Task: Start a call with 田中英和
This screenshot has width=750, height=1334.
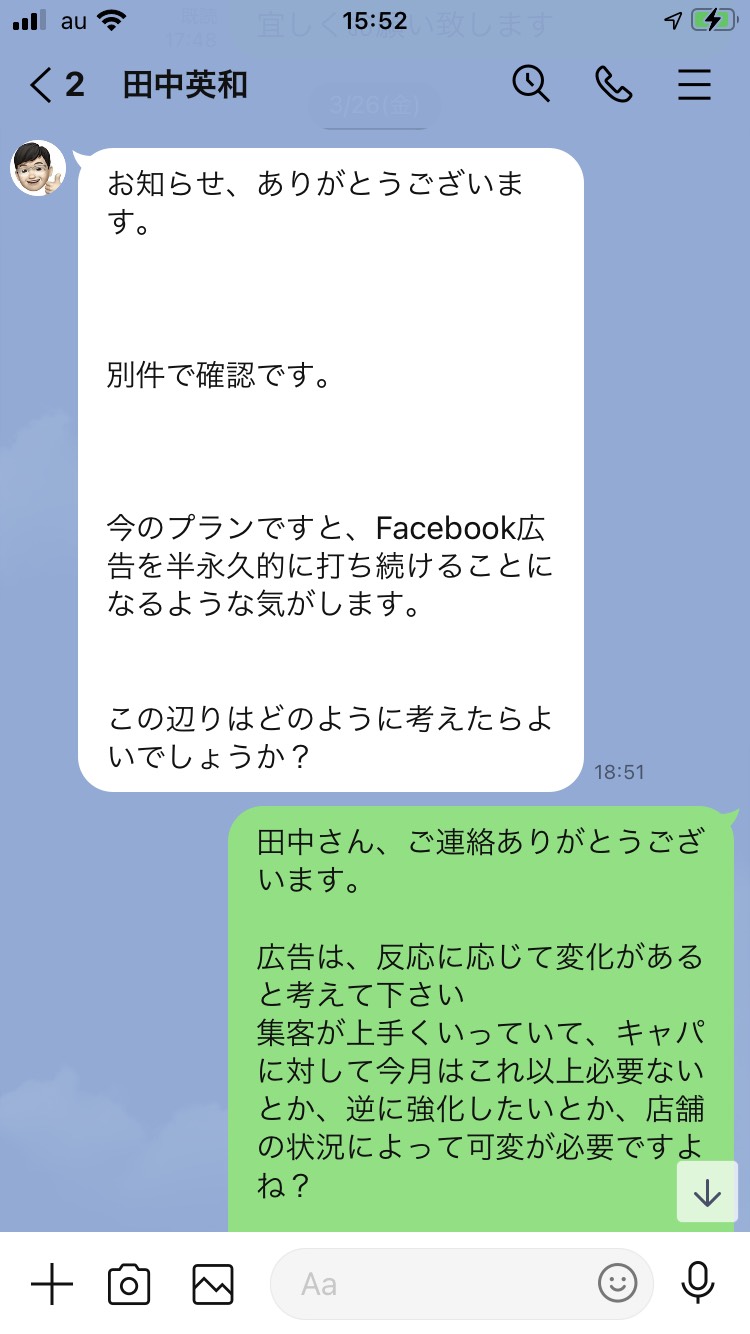Action: (613, 85)
